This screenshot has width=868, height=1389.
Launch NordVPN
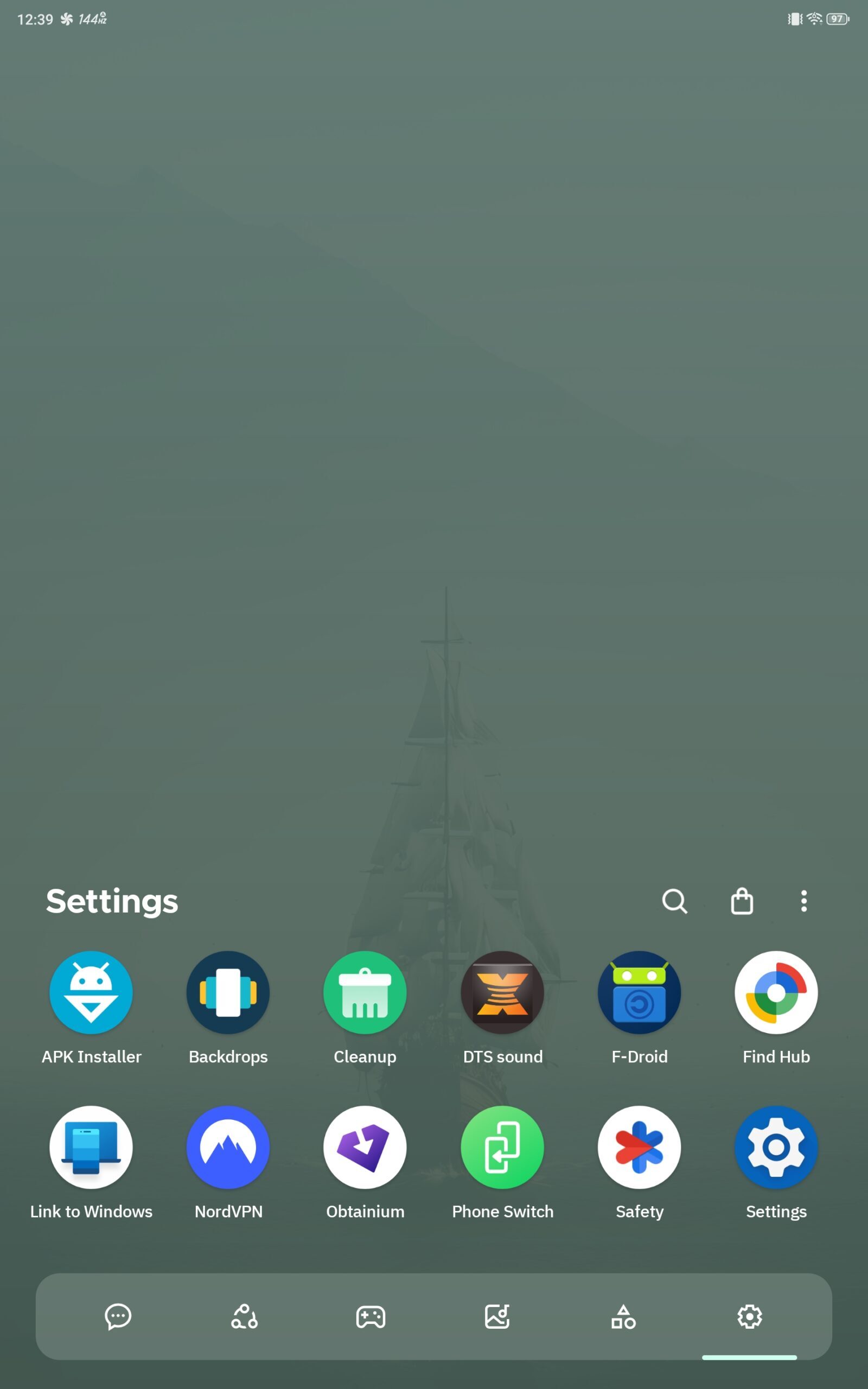click(228, 1148)
